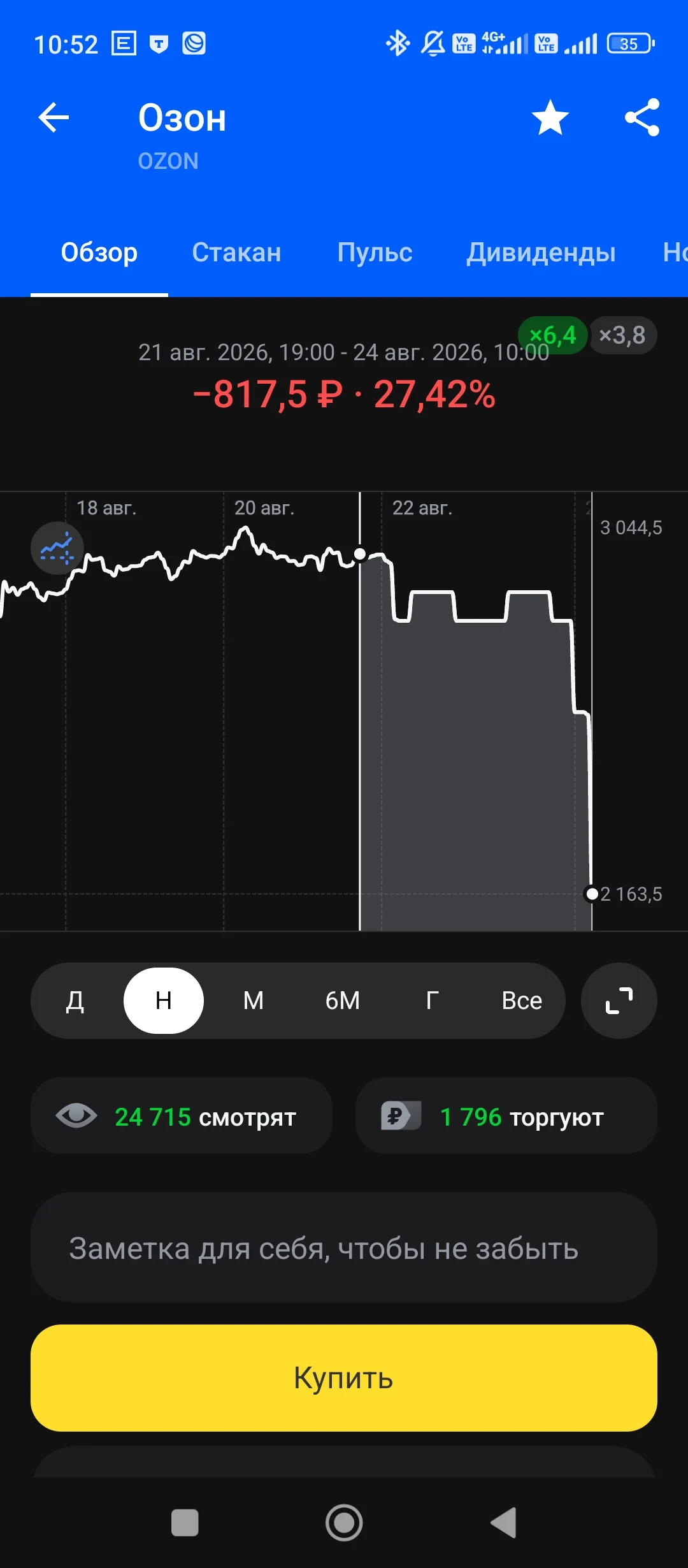The image size is (688, 1568).
Task: Toggle the favorites star for Ozon
Action: (550, 117)
